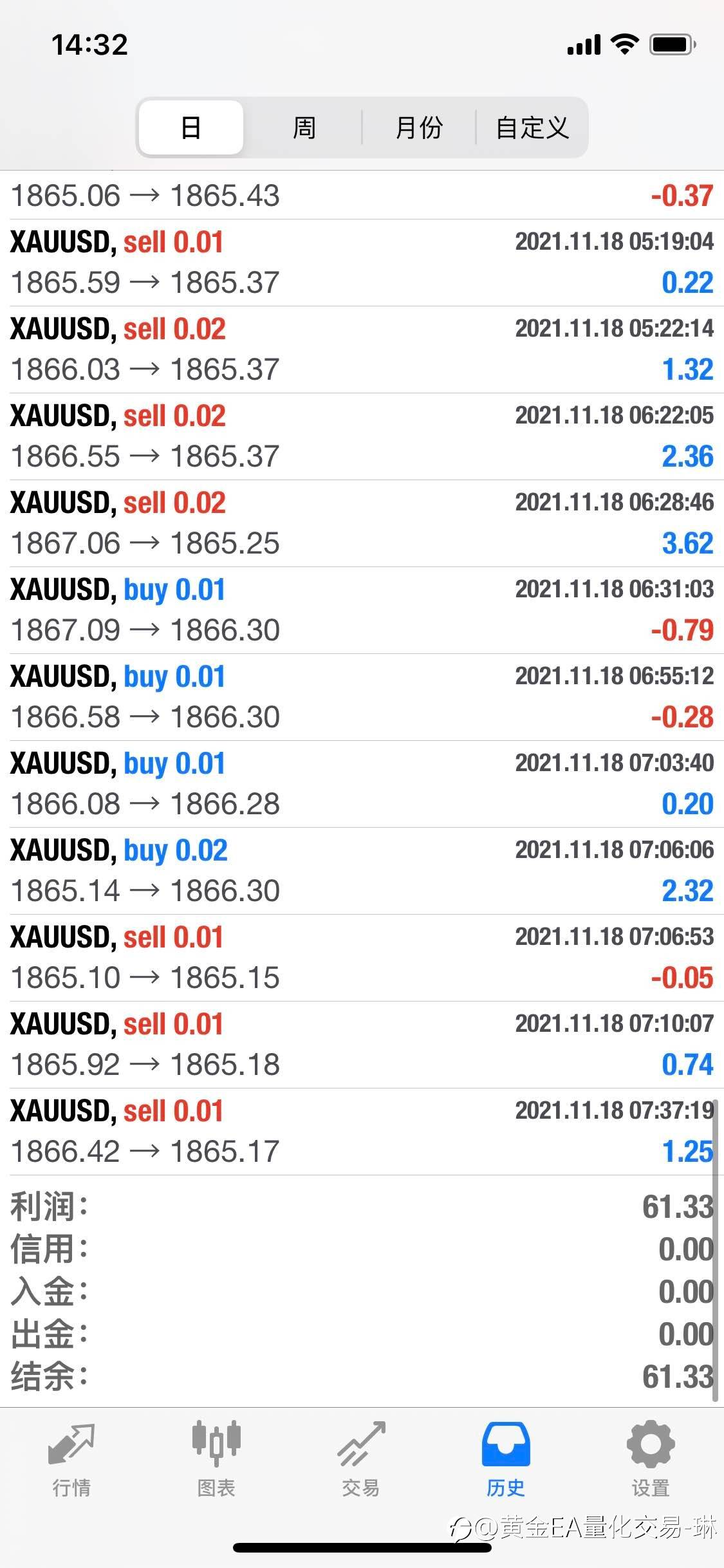Expand the buy 0.01 trade at 06:55:12
Viewport: 724px width, 1568px height.
[362, 697]
